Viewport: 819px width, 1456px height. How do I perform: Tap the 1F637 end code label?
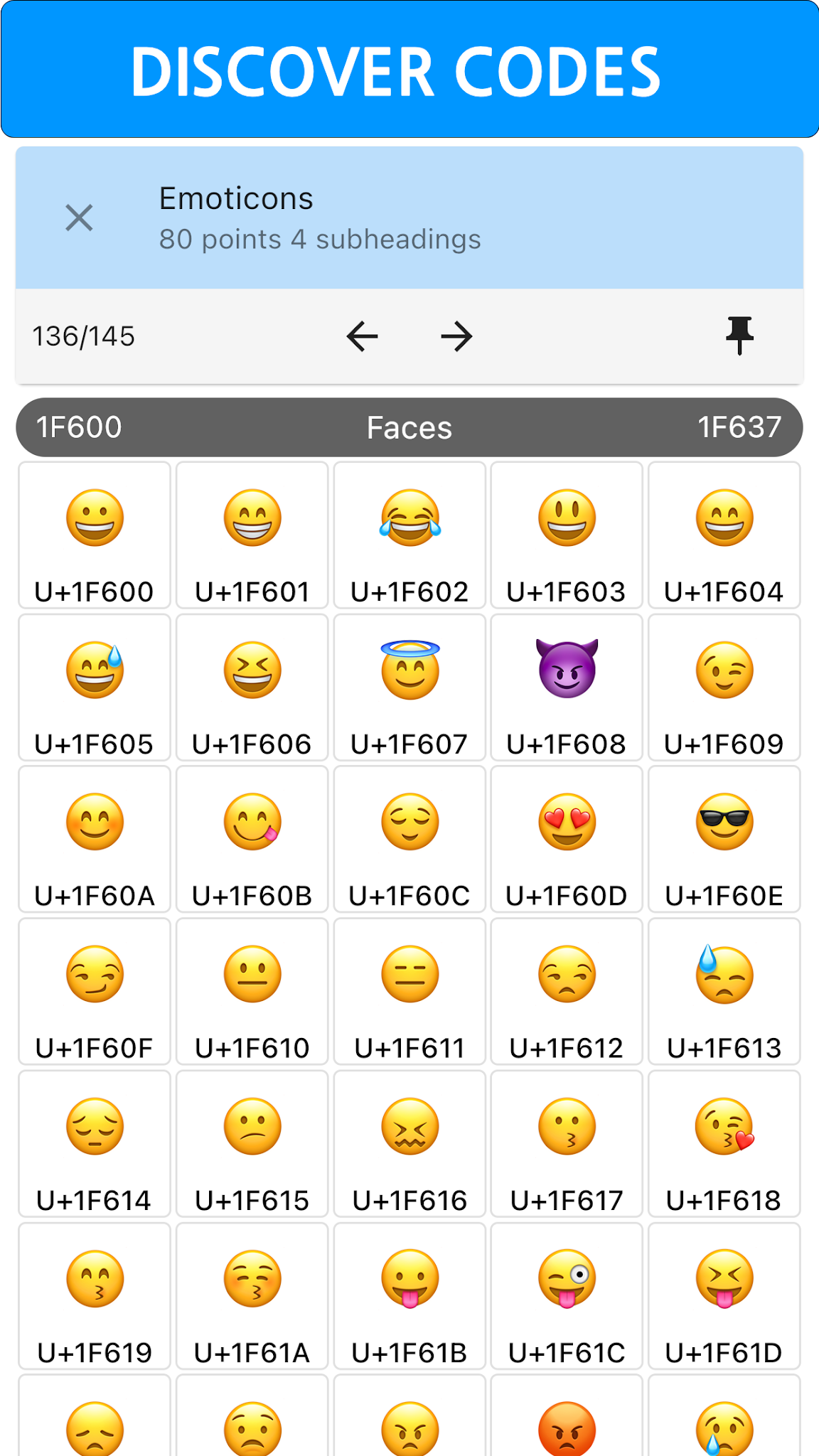(740, 427)
